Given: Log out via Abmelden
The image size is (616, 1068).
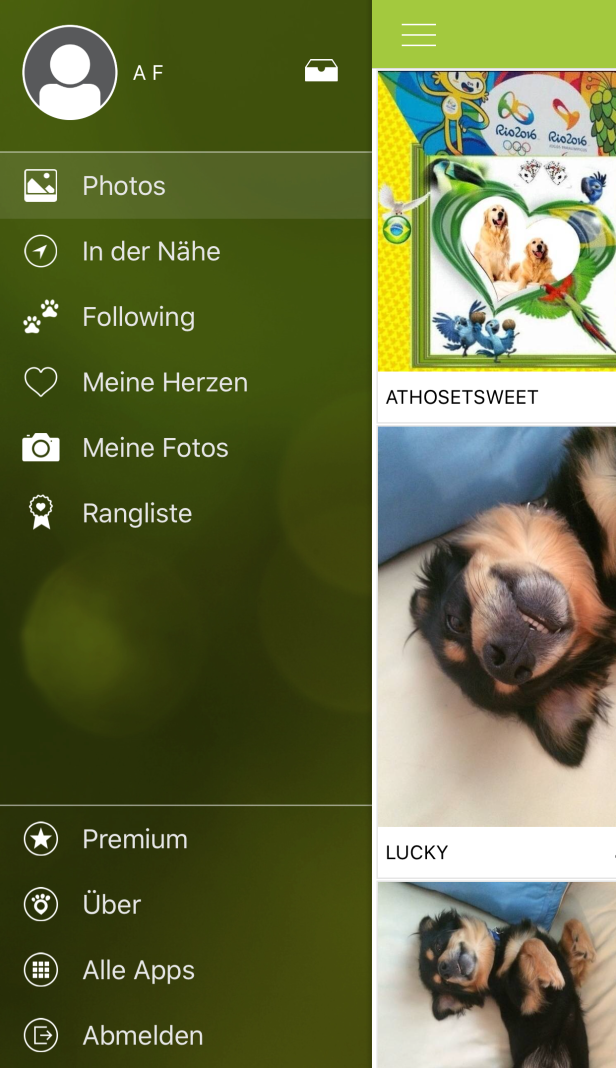Looking at the screenshot, I should [142, 1035].
